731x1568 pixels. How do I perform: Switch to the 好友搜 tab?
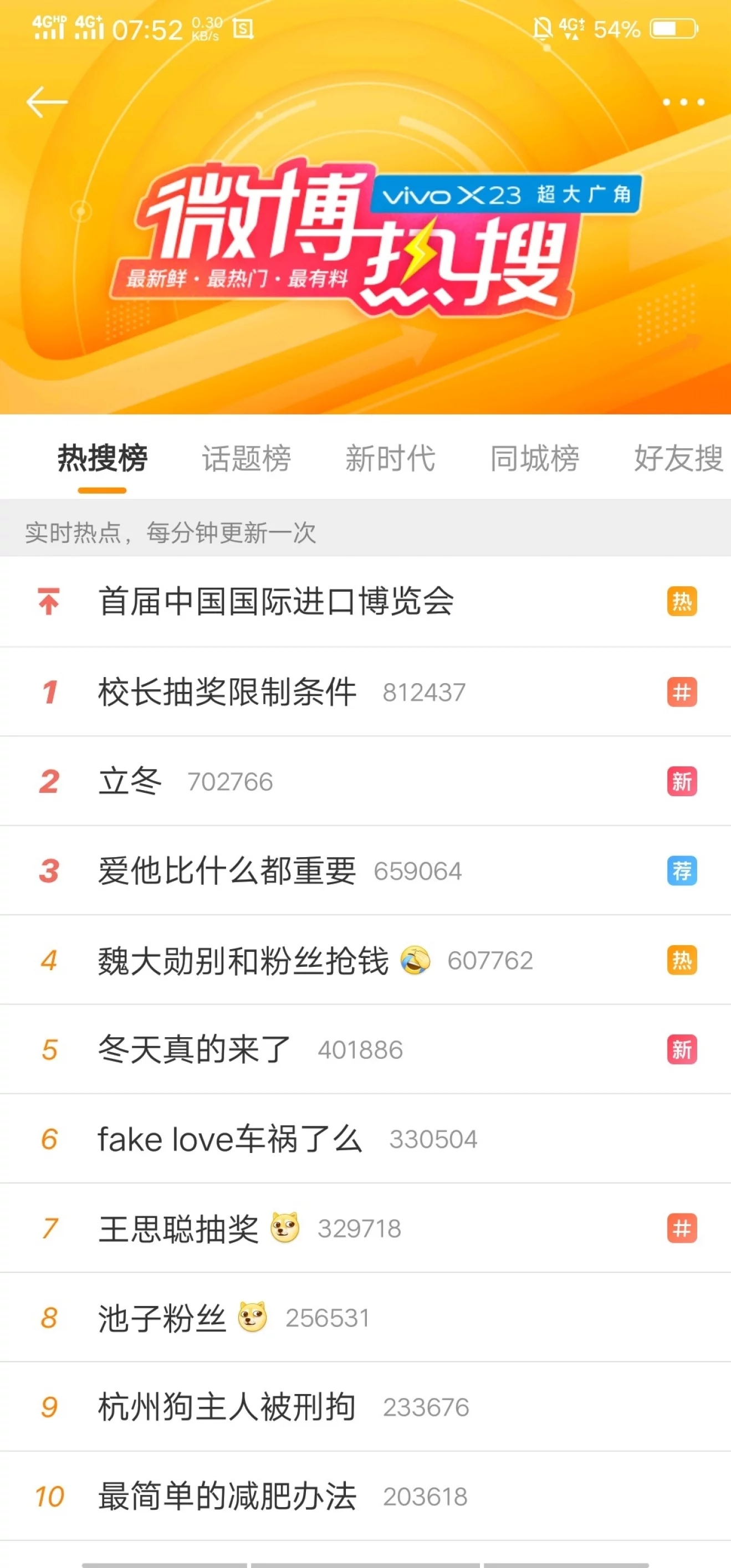click(x=678, y=458)
